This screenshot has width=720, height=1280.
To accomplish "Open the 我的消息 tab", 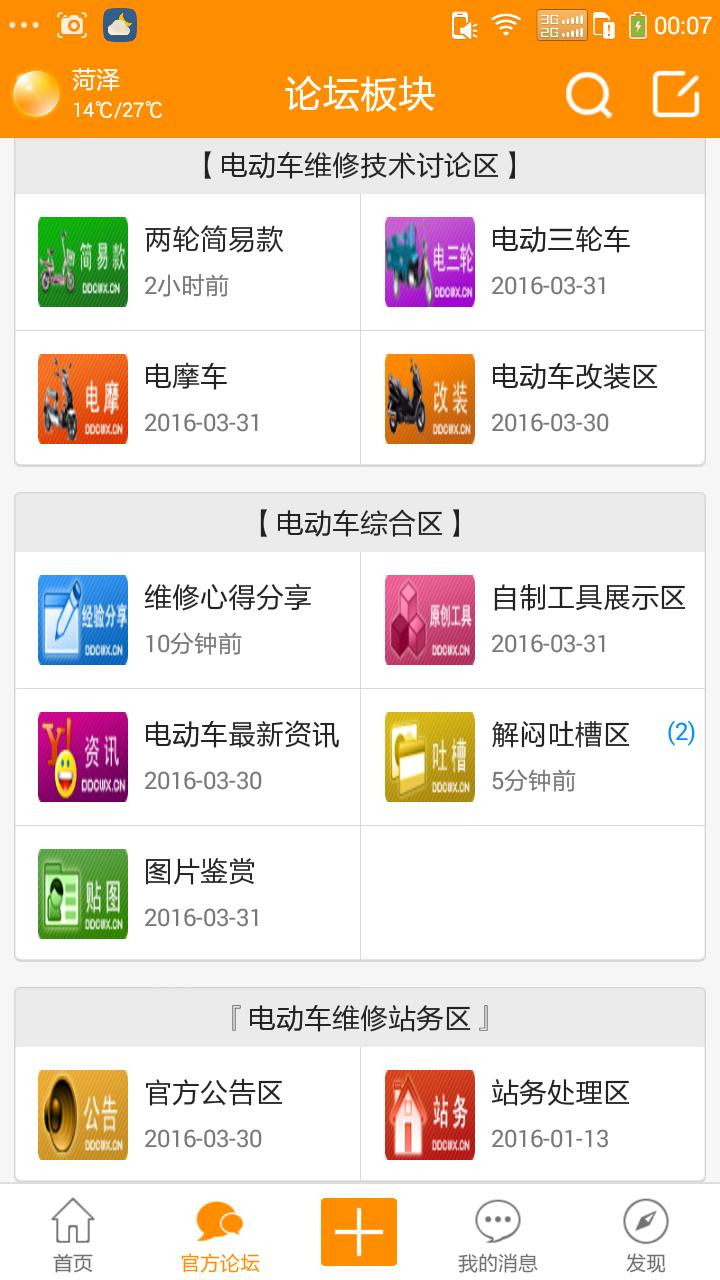I will pyautogui.click(x=495, y=1232).
